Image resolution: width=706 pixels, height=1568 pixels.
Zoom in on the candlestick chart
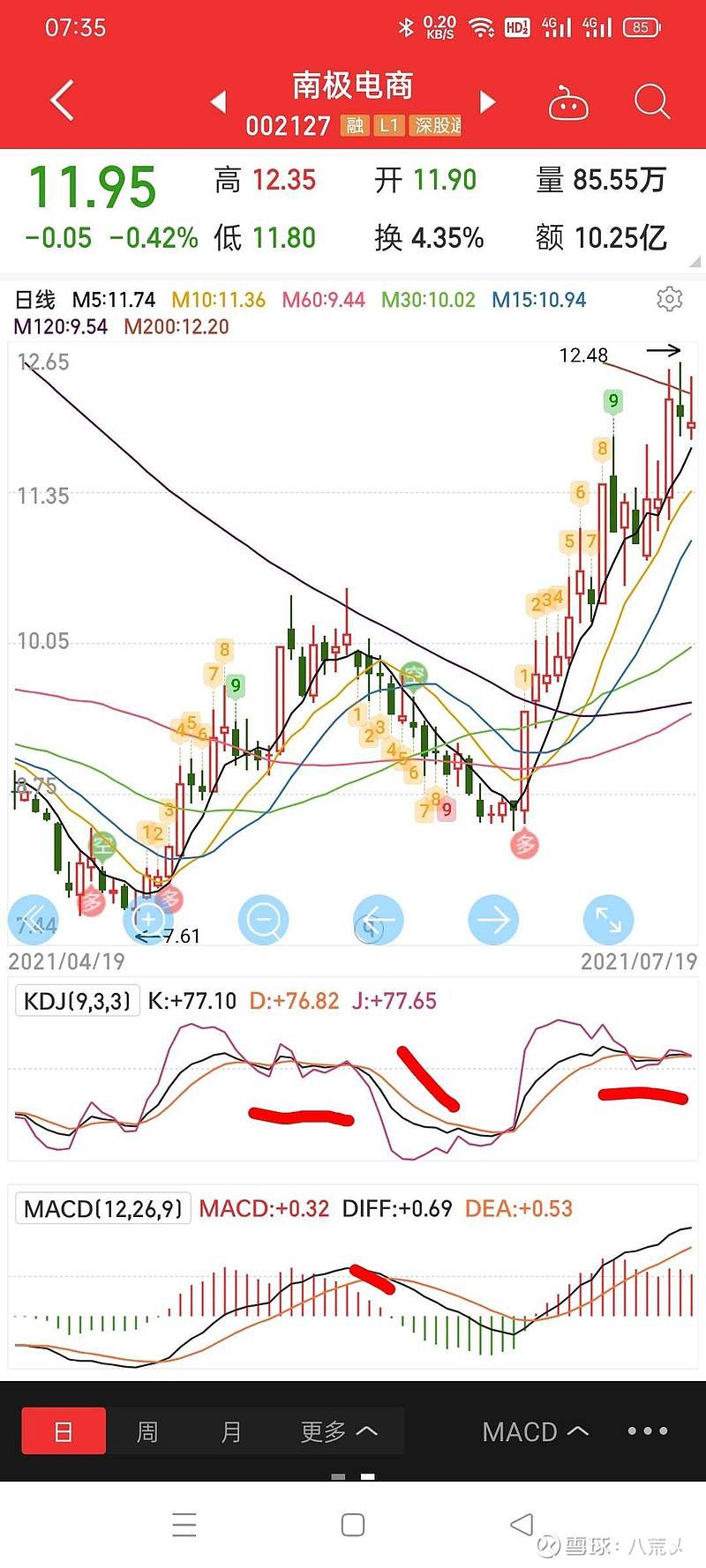pyautogui.click(x=148, y=920)
